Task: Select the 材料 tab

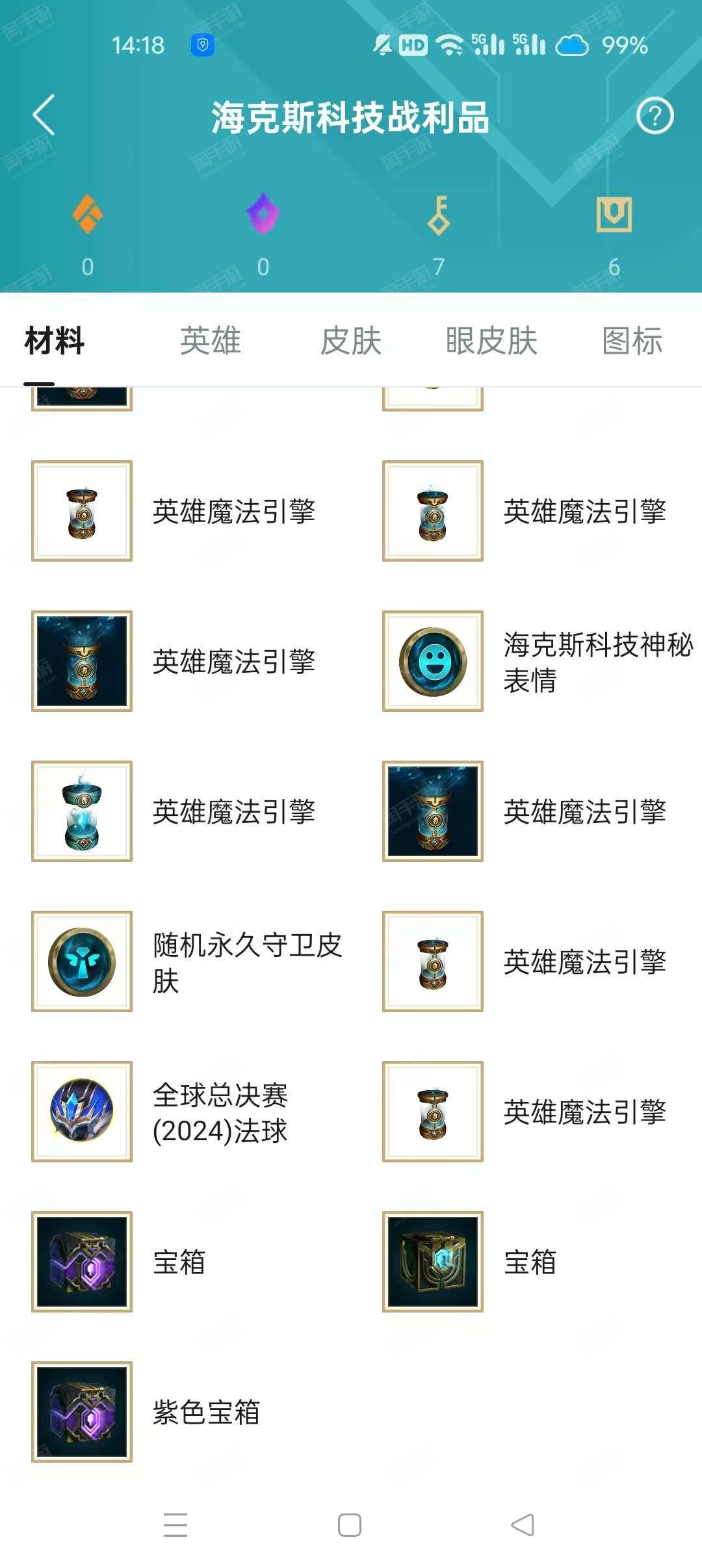Action: [x=55, y=341]
